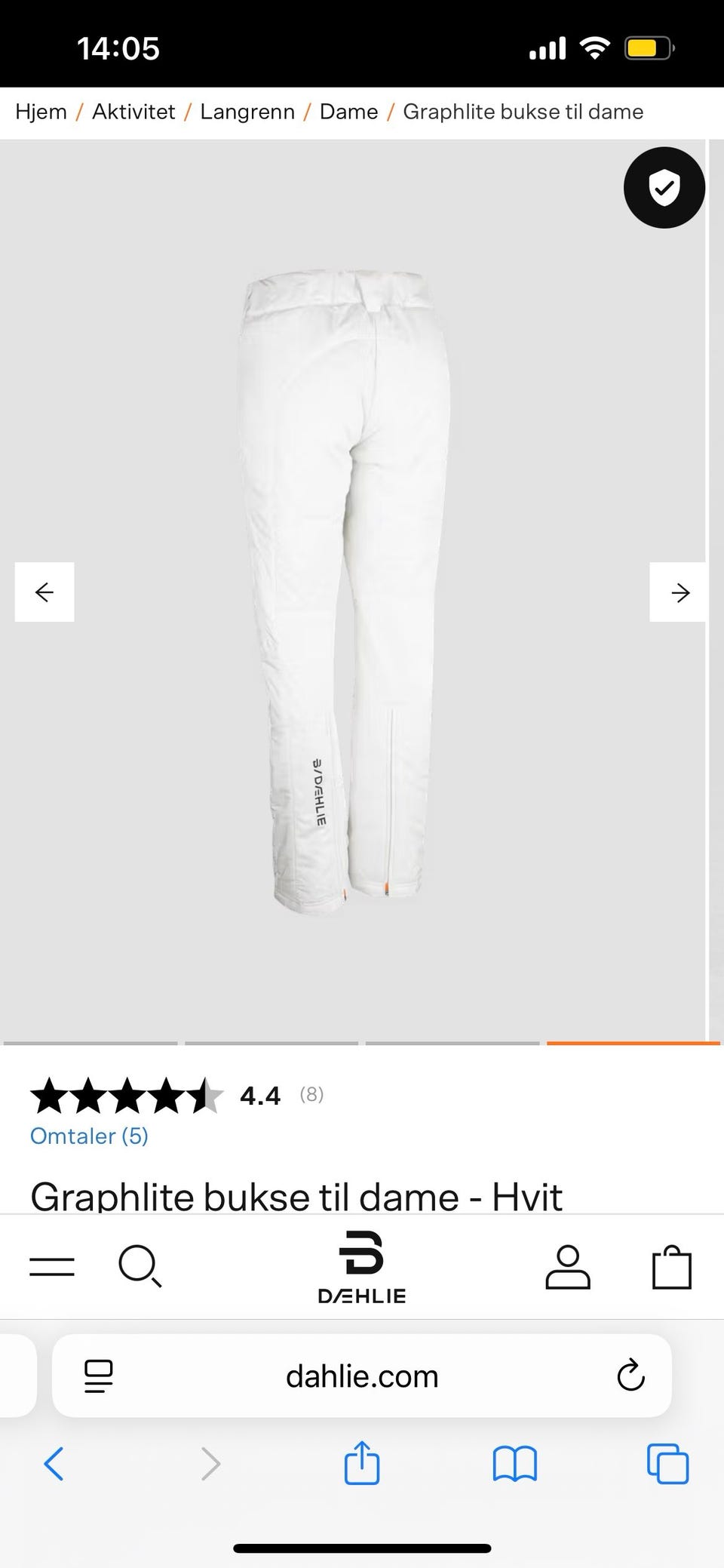Screen dimensions: 724x1568
Task: Open Langrenn breadcrumb category
Action: [247, 112]
